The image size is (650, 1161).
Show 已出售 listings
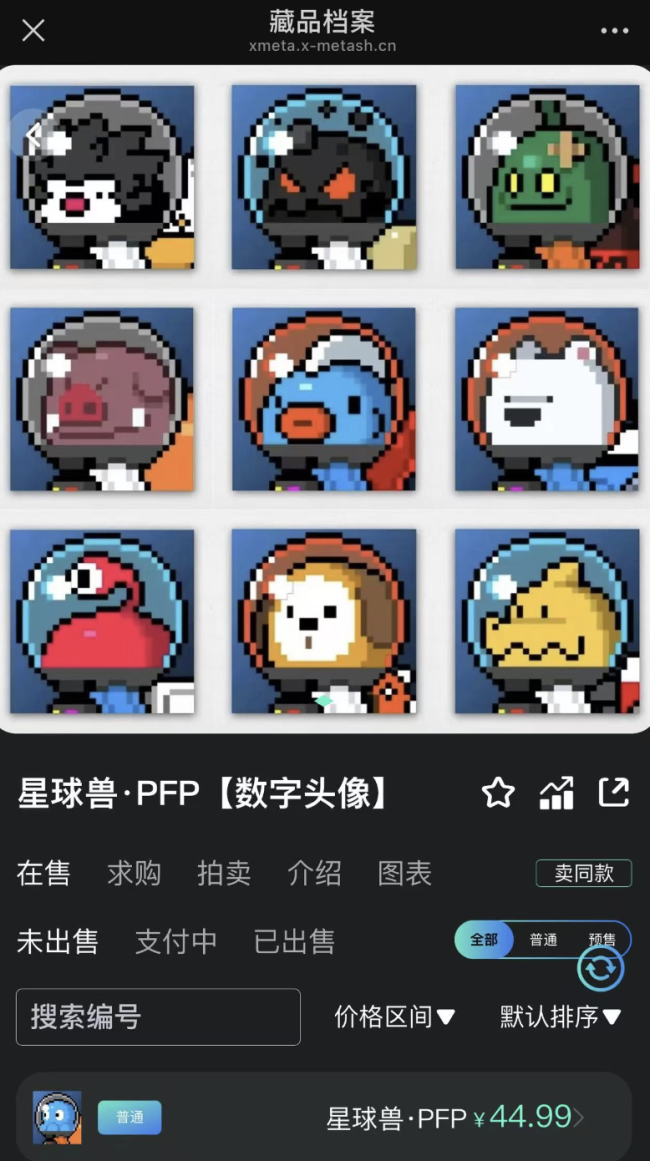point(294,941)
